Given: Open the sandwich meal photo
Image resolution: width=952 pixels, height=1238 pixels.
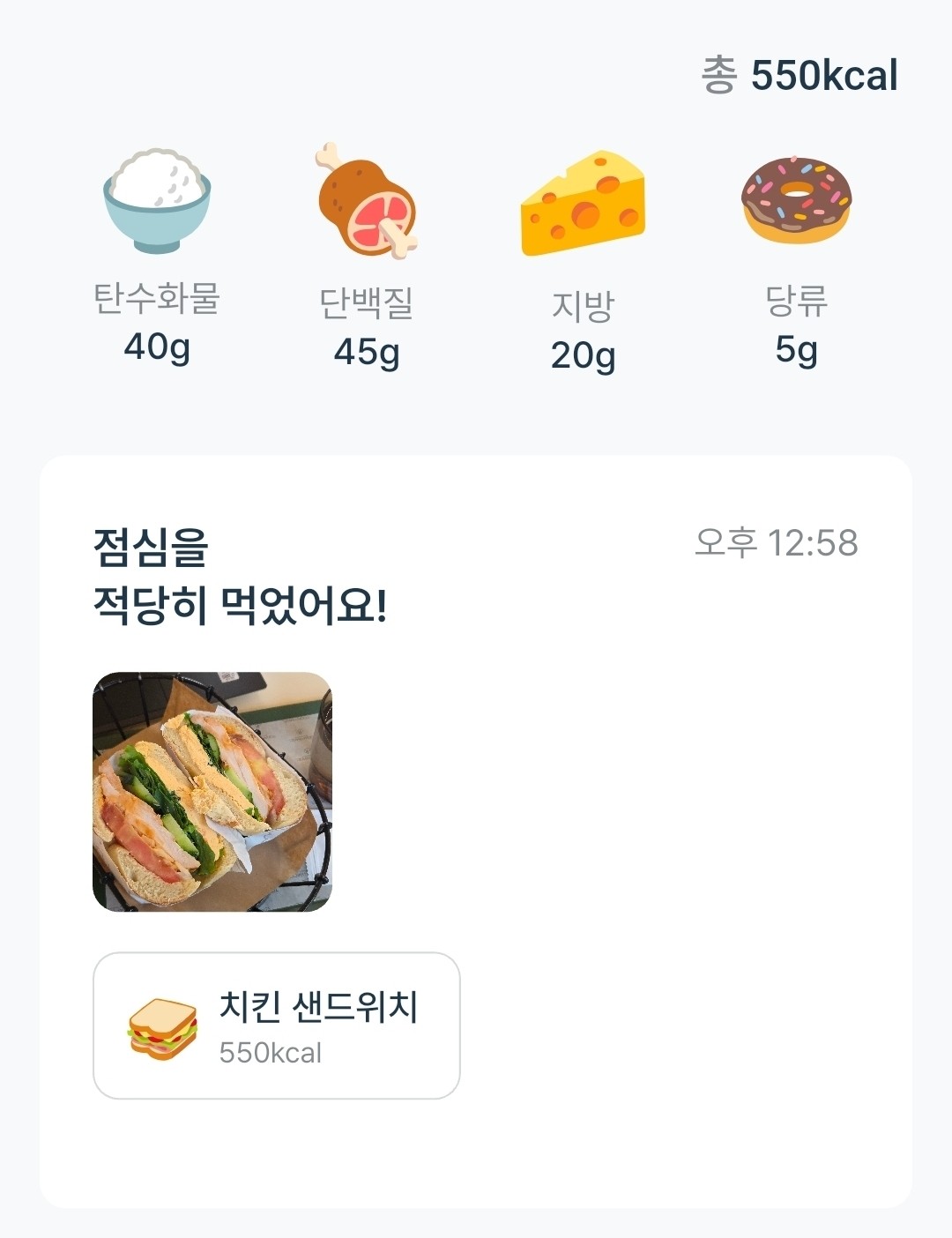Looking at the screenshot, I should [x=212, y=792].
